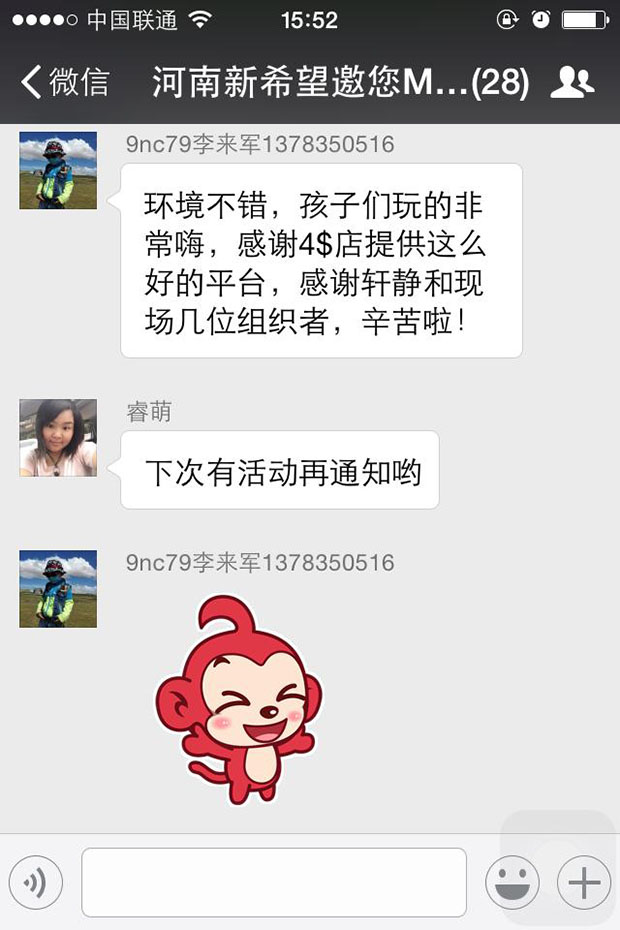Open the group members info icon

(x=572, y=82)
